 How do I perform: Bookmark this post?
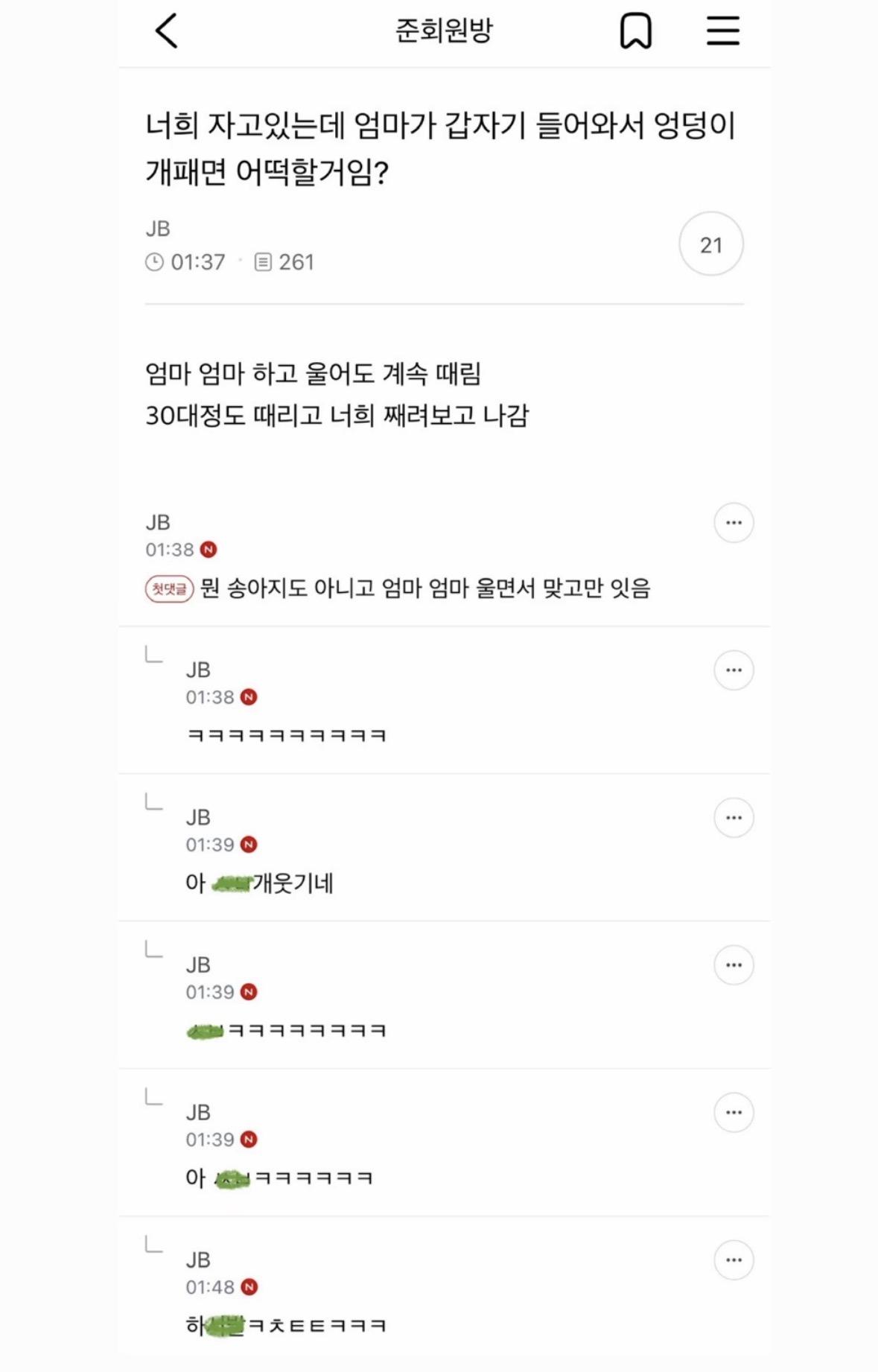[635, 31]
